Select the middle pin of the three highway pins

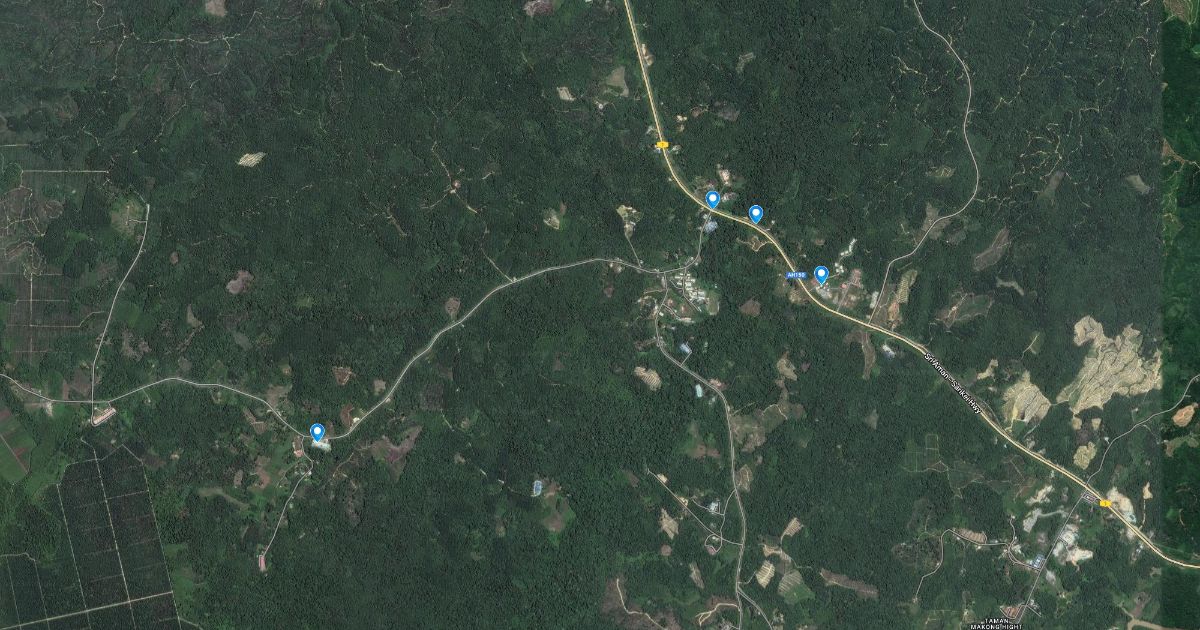756,213
